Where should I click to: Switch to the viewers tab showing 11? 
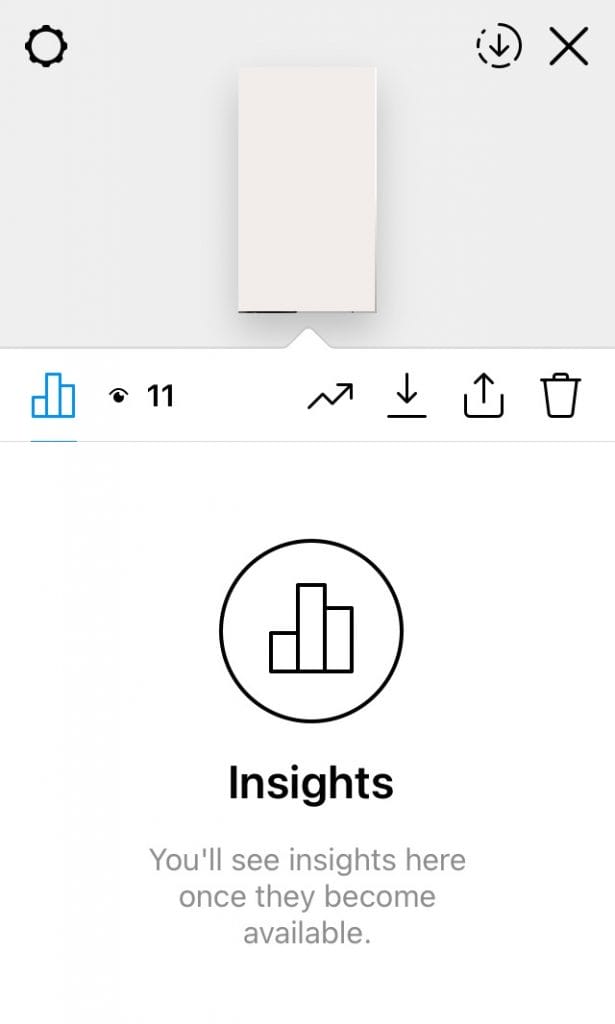coord(141,396)
